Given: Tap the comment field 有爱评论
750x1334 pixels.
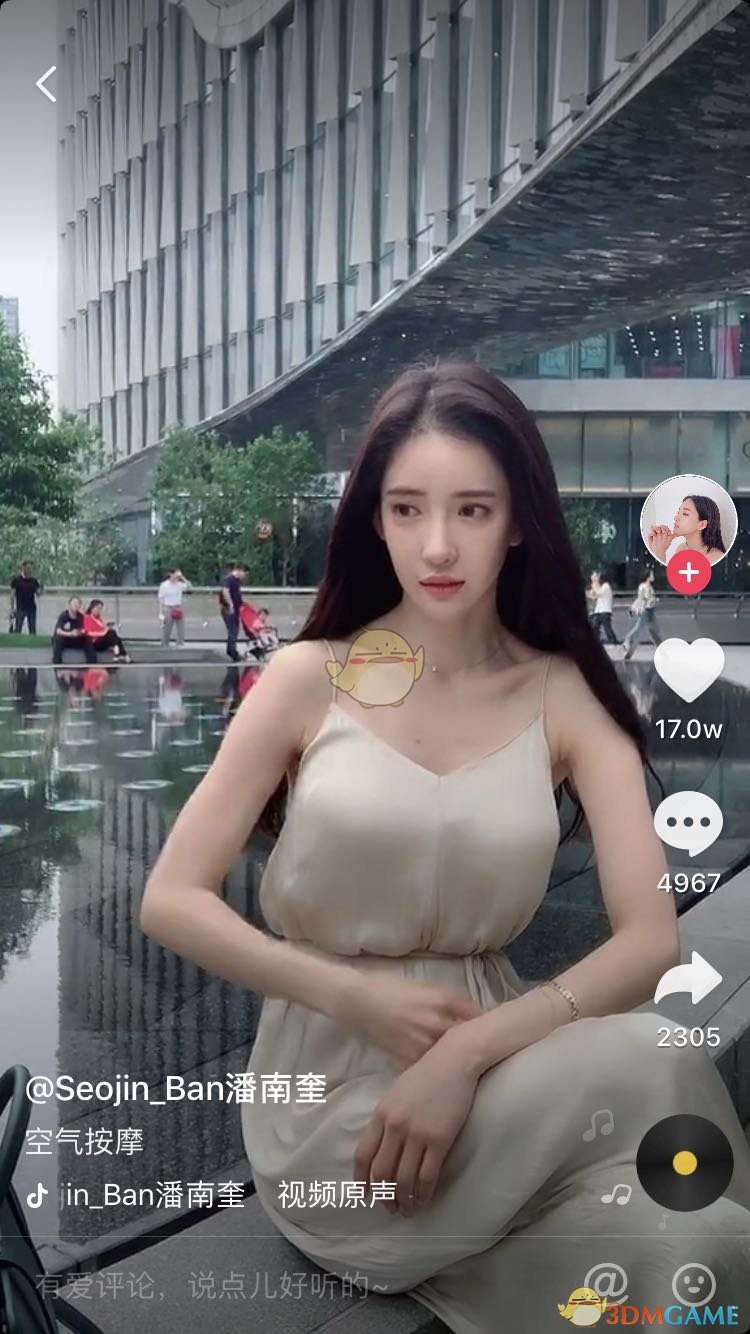Looking at the screenshot, I should (212, 1285).
